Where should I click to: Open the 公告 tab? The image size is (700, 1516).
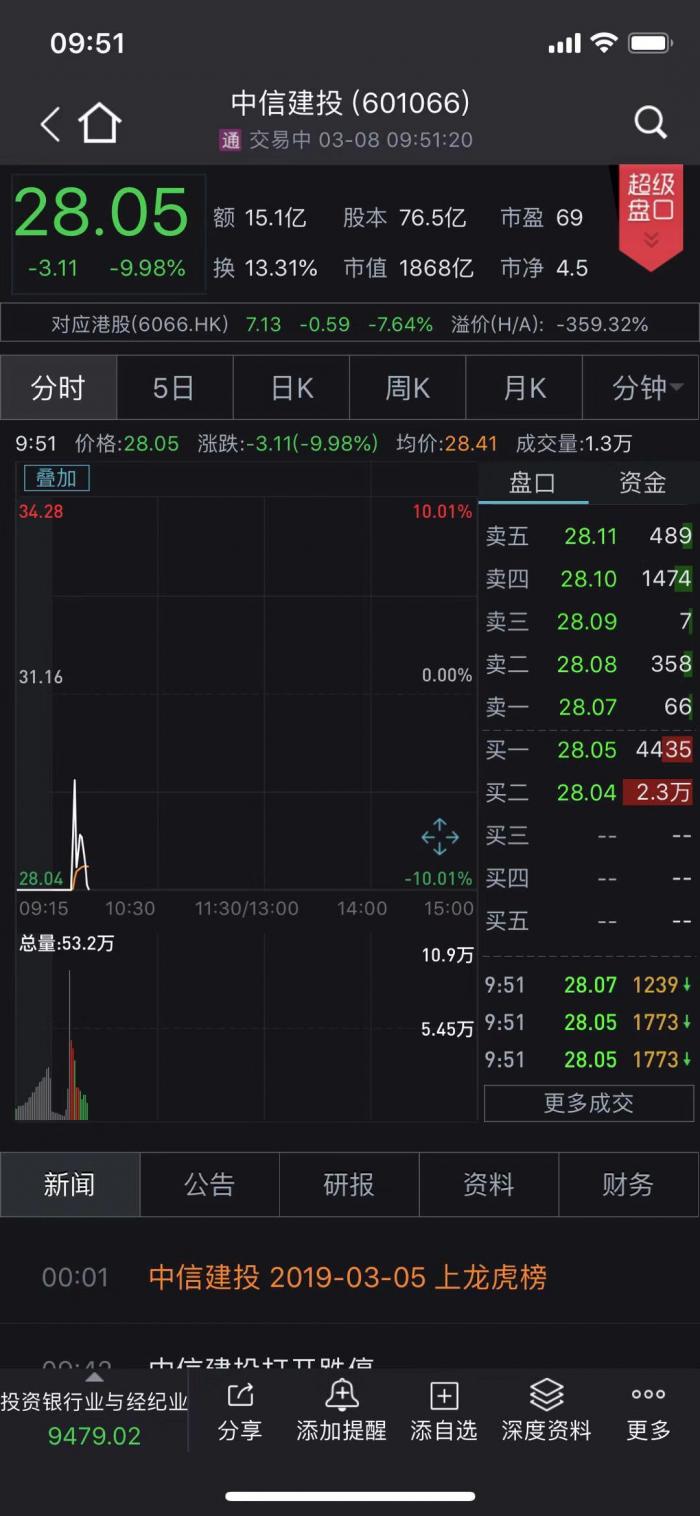click(209, 1185)
